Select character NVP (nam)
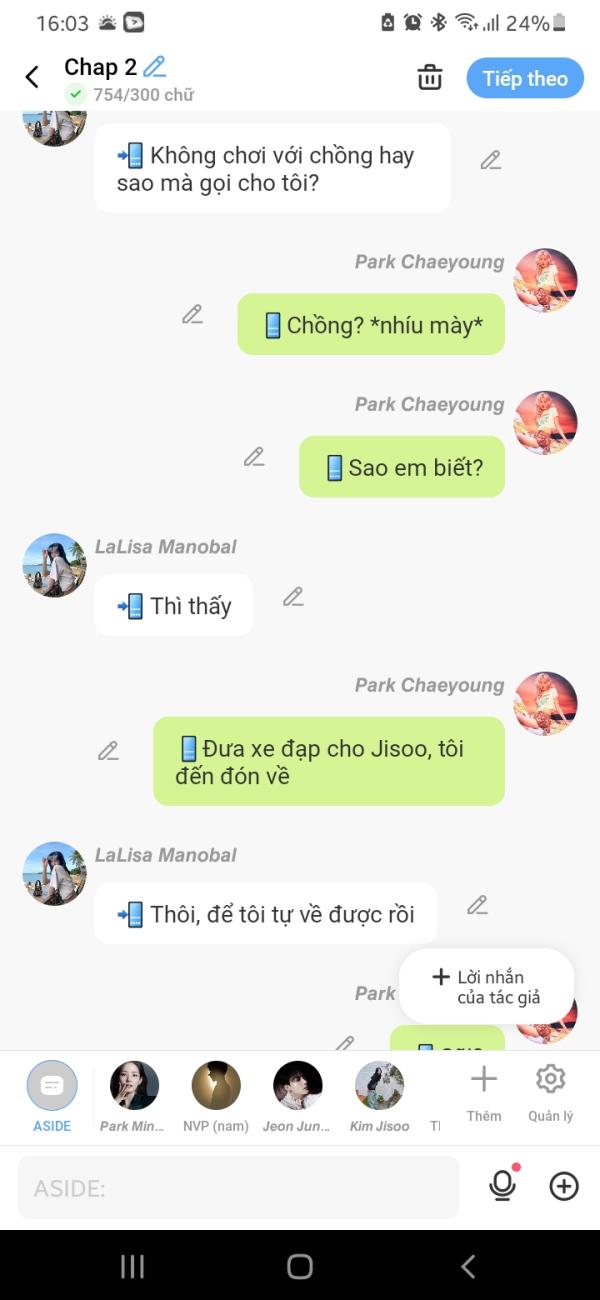 (216, 1095)
